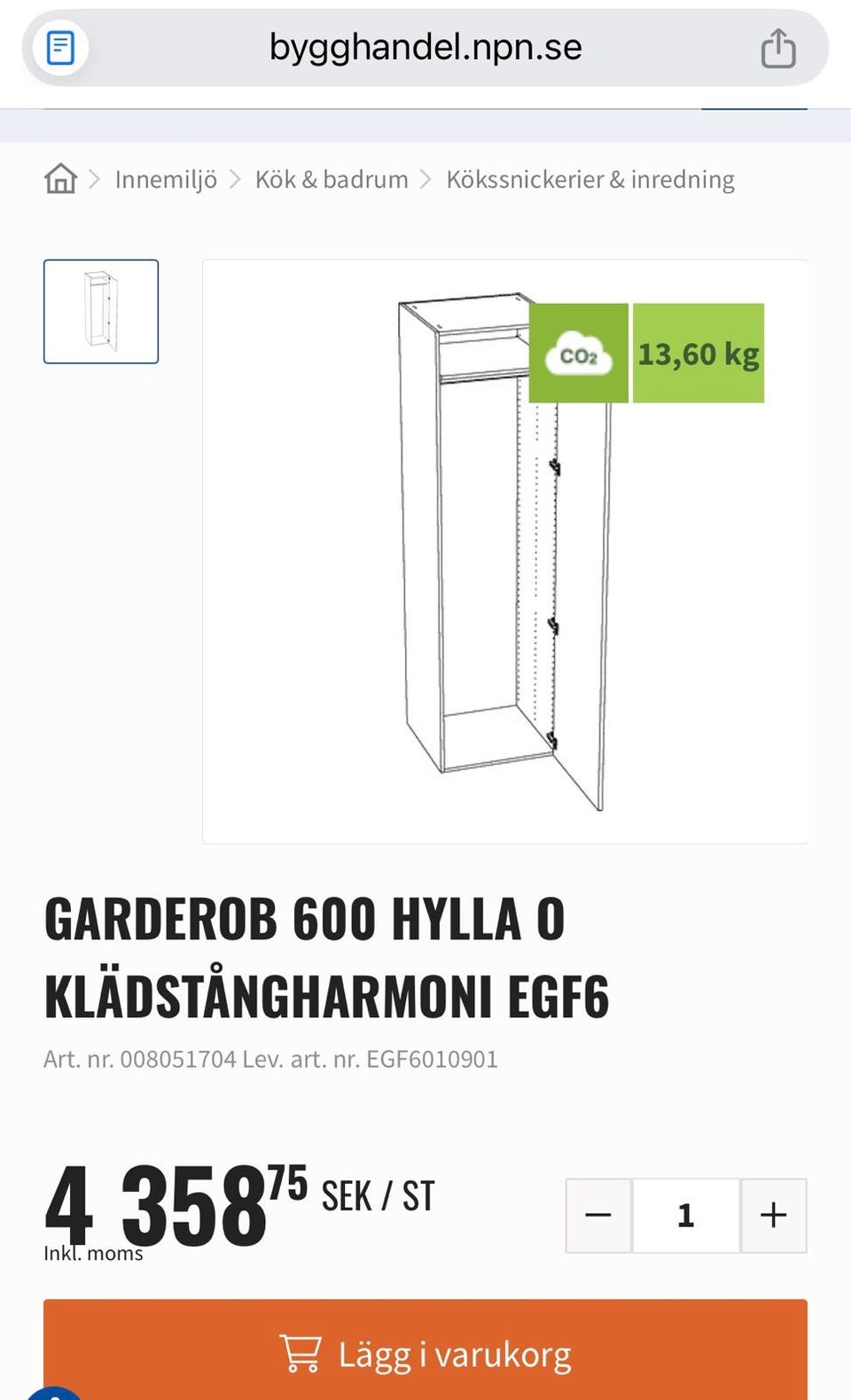Decrease quantity with the minus button
Screen dimensions: 851x1400
pyautogui.click(x=598, y=1215)
